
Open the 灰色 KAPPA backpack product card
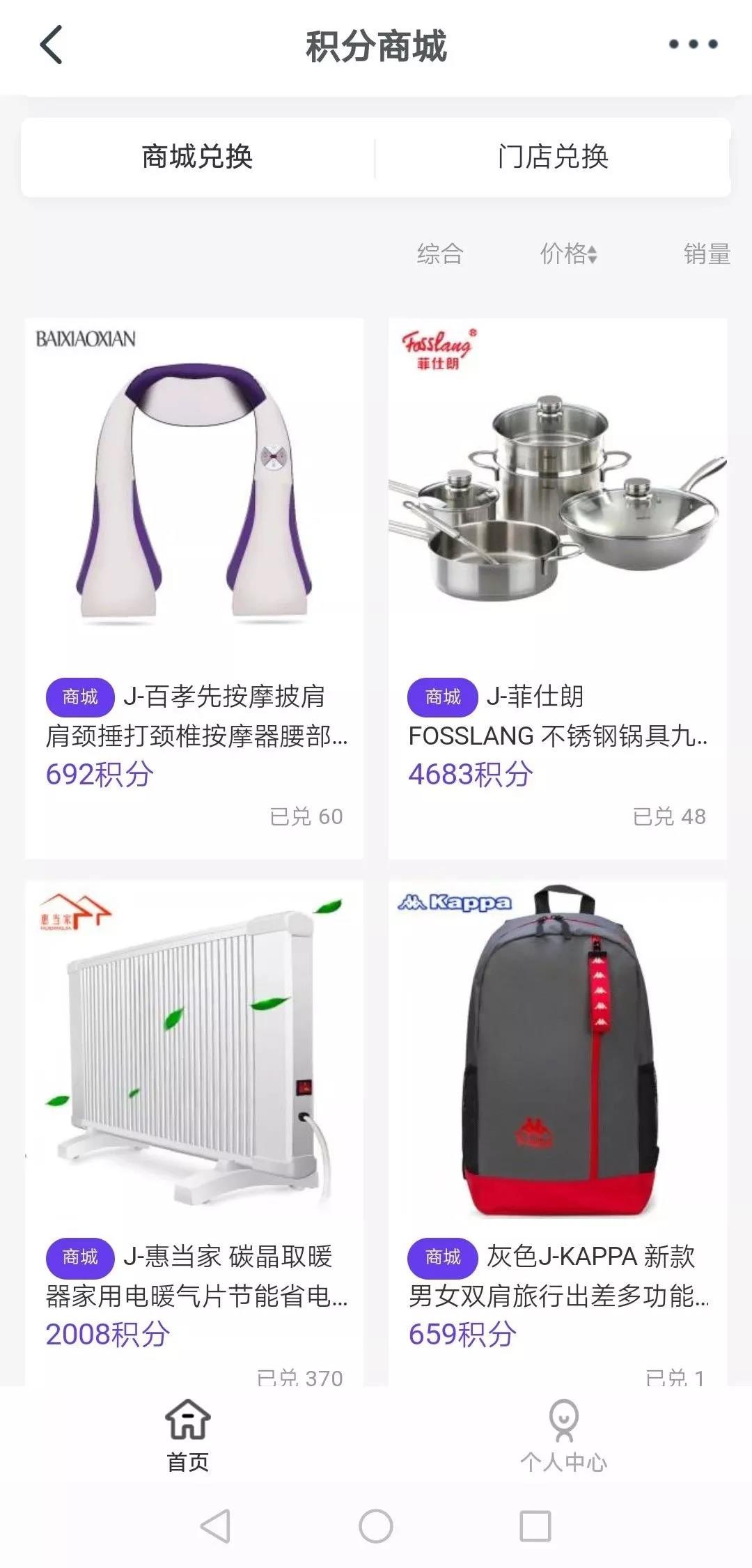558,1132
